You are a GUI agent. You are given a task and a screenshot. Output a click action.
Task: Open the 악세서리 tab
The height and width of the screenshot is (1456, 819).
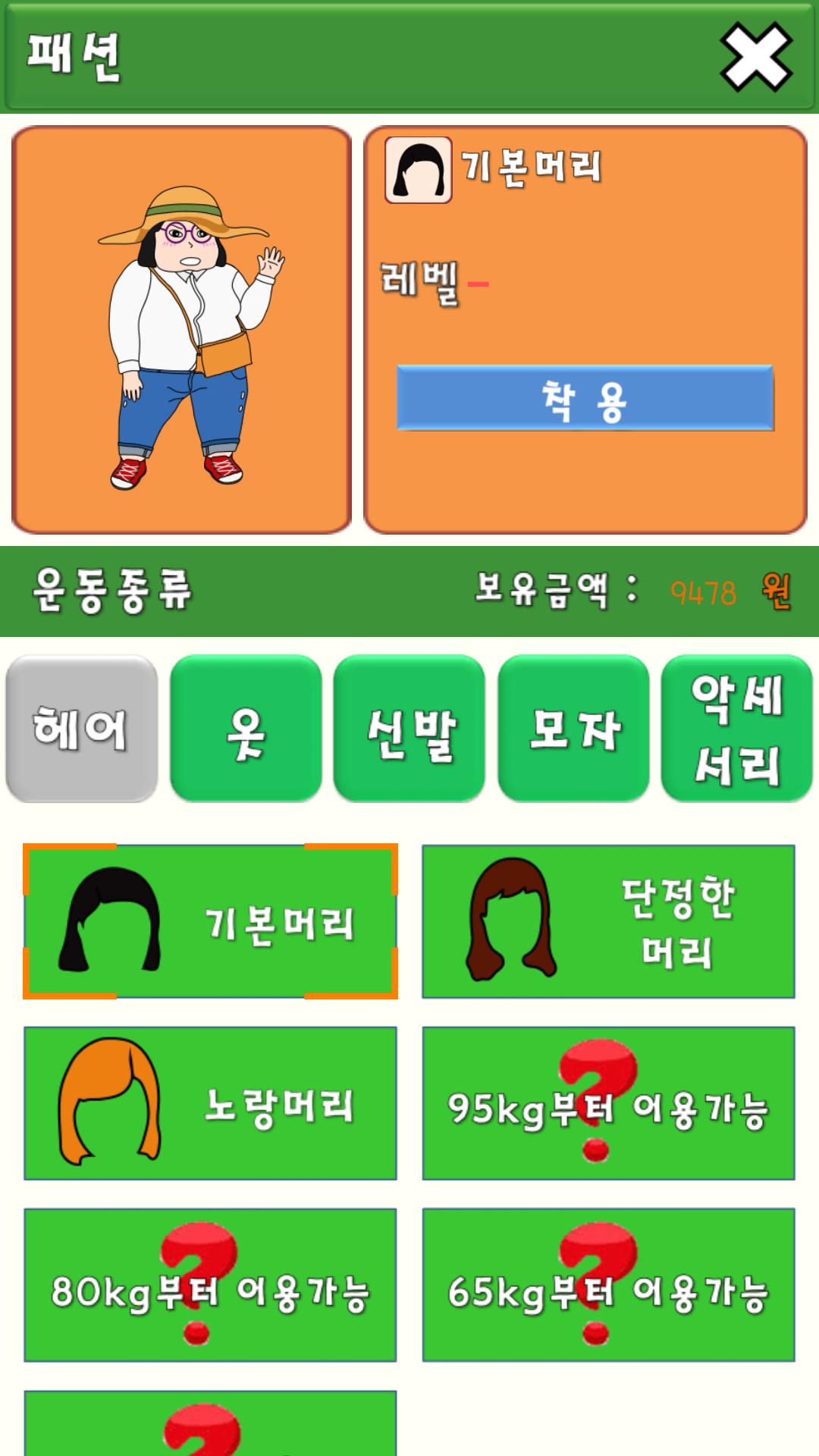(737, 729)
